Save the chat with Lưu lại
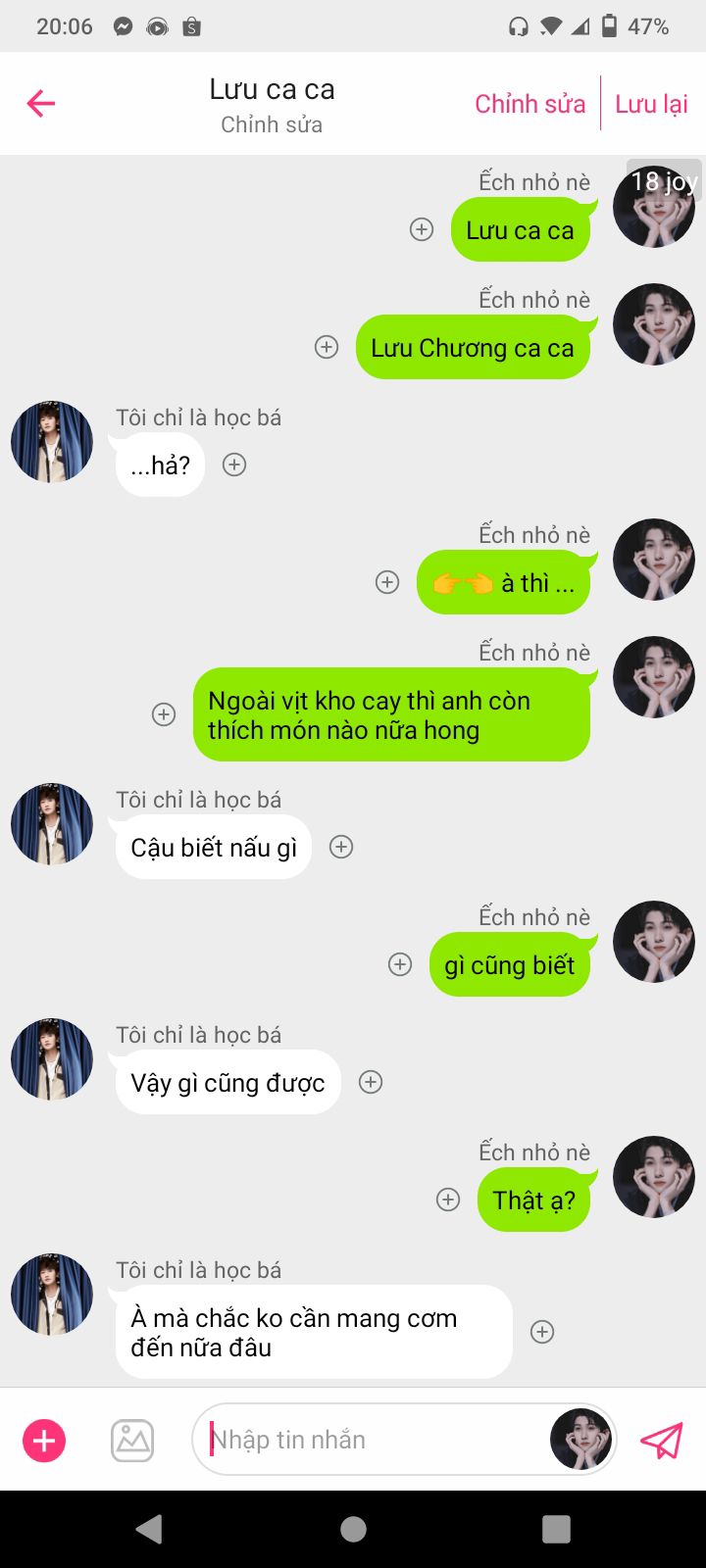Screen dimensions: 706x1568 [651, 104]
